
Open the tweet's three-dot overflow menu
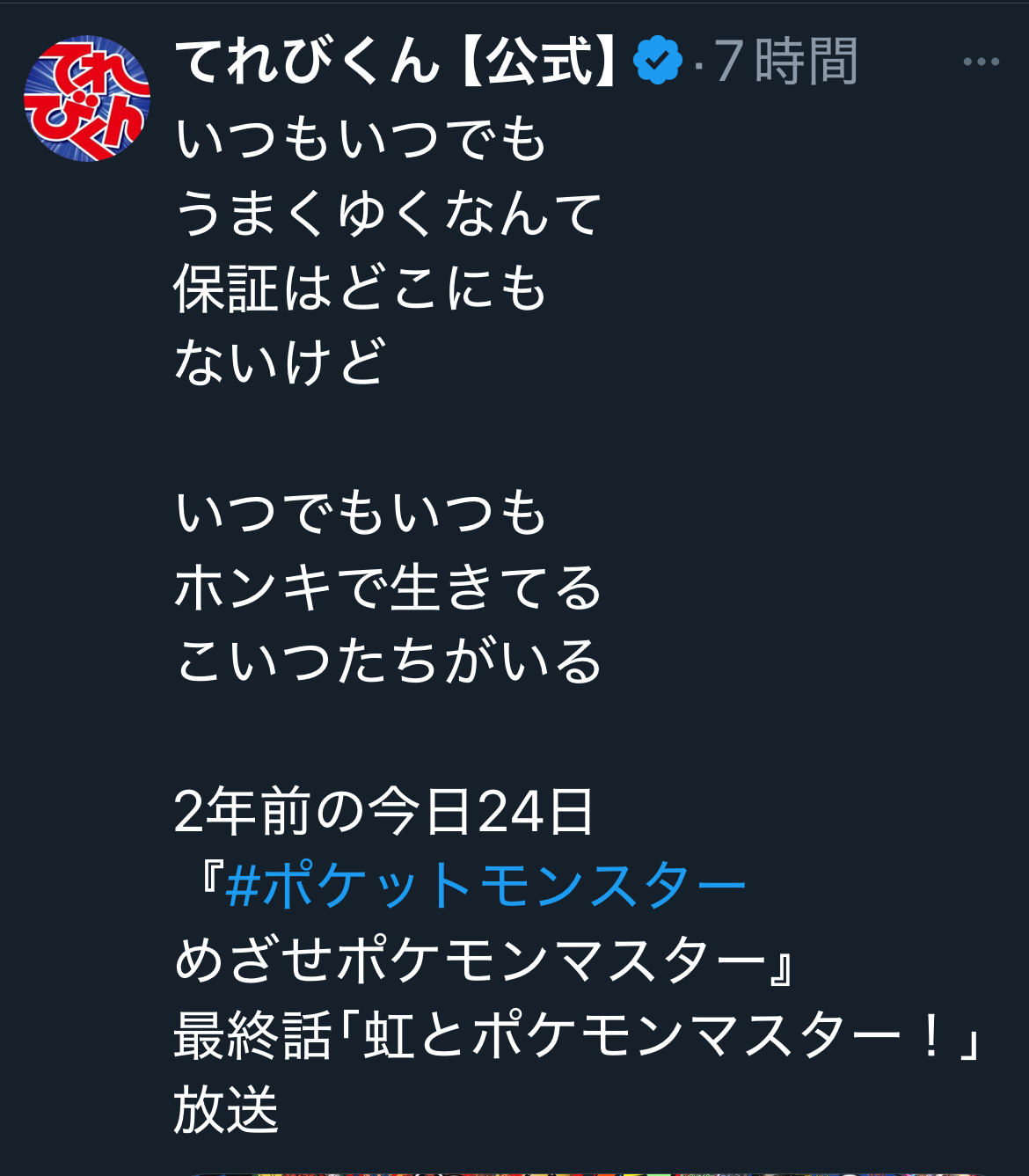981,62
